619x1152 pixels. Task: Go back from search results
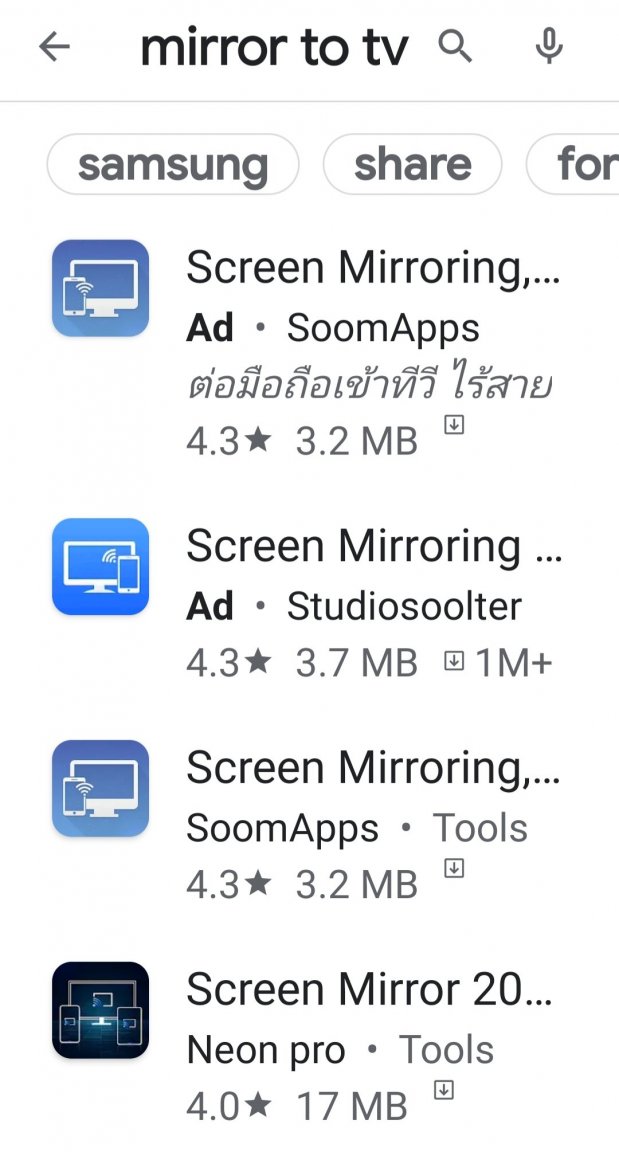point(54,47)
